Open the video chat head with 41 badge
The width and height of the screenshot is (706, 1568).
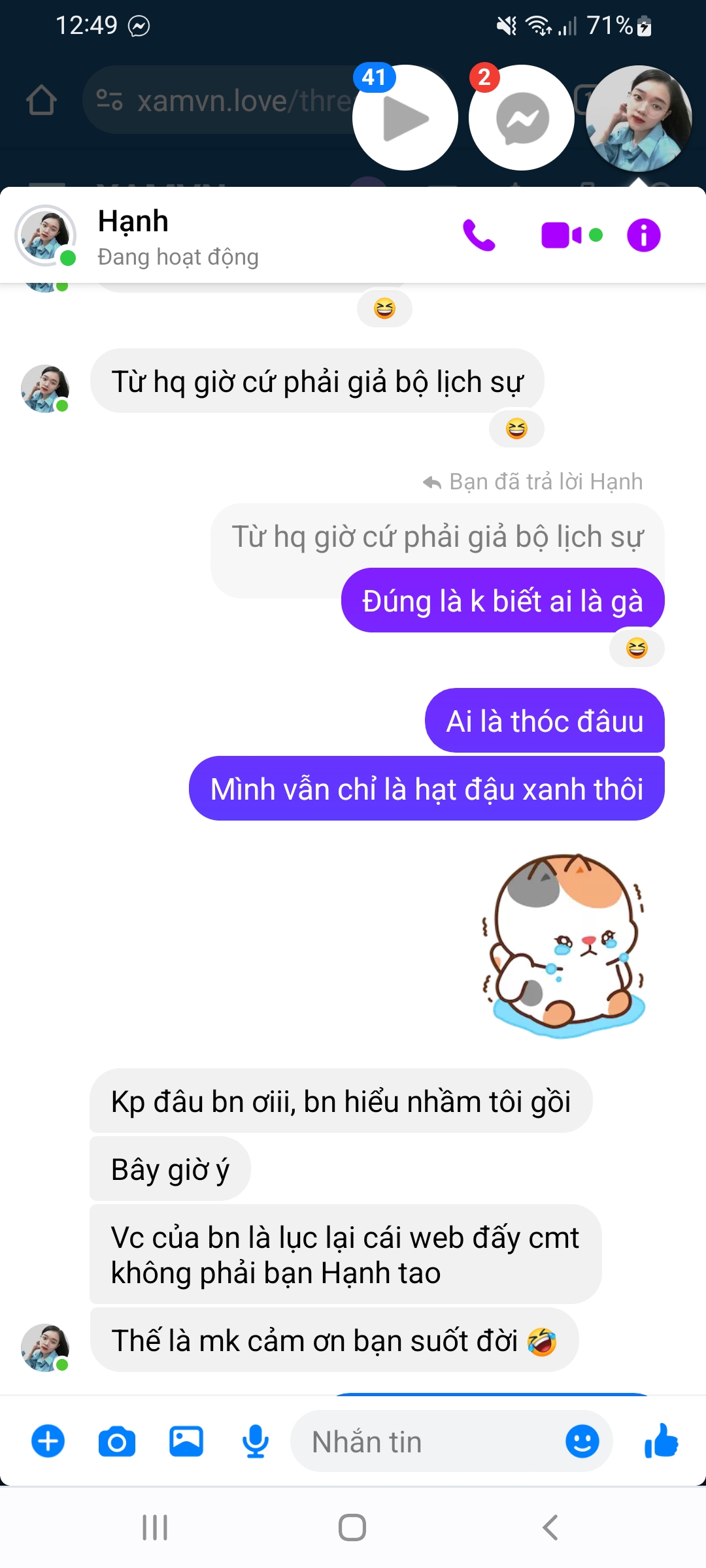405,118
